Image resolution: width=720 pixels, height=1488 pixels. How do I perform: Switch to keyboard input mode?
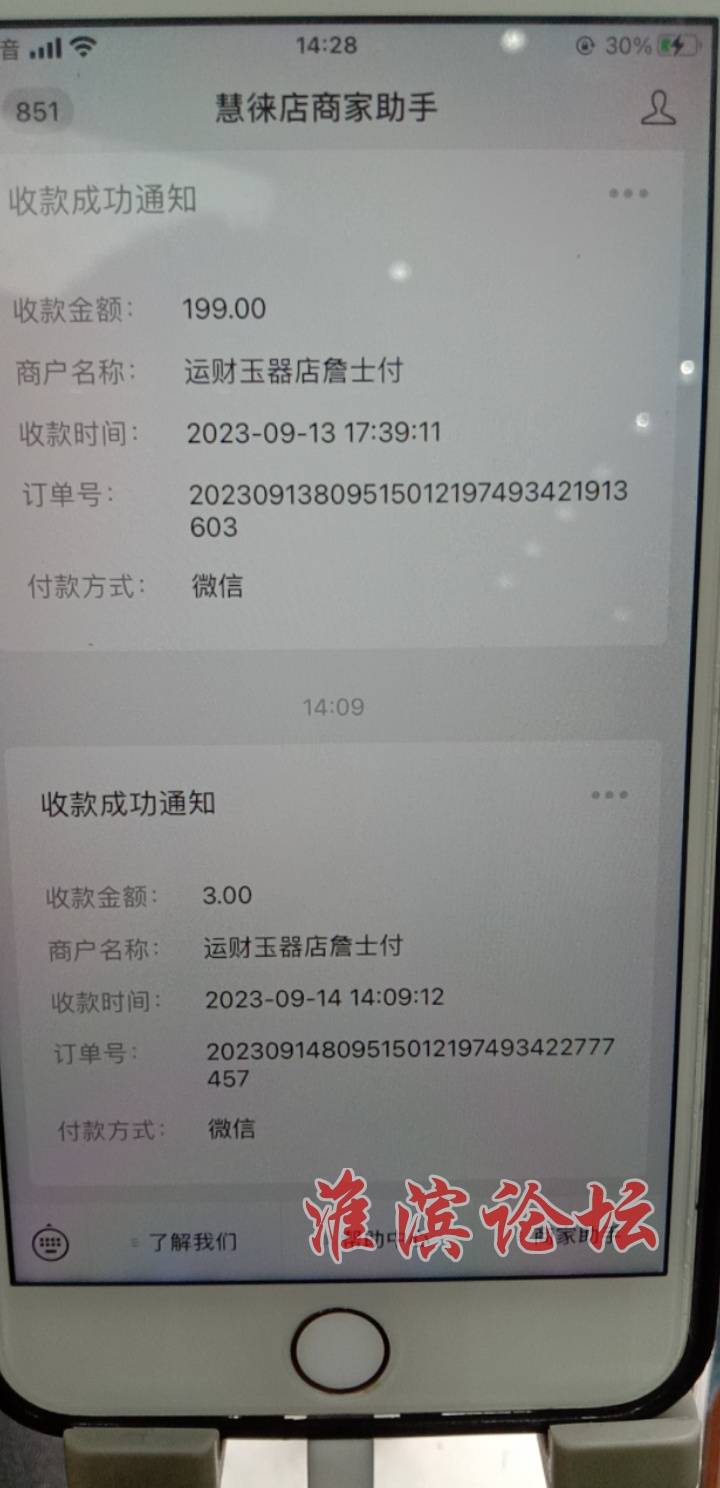click(51, 1243)
